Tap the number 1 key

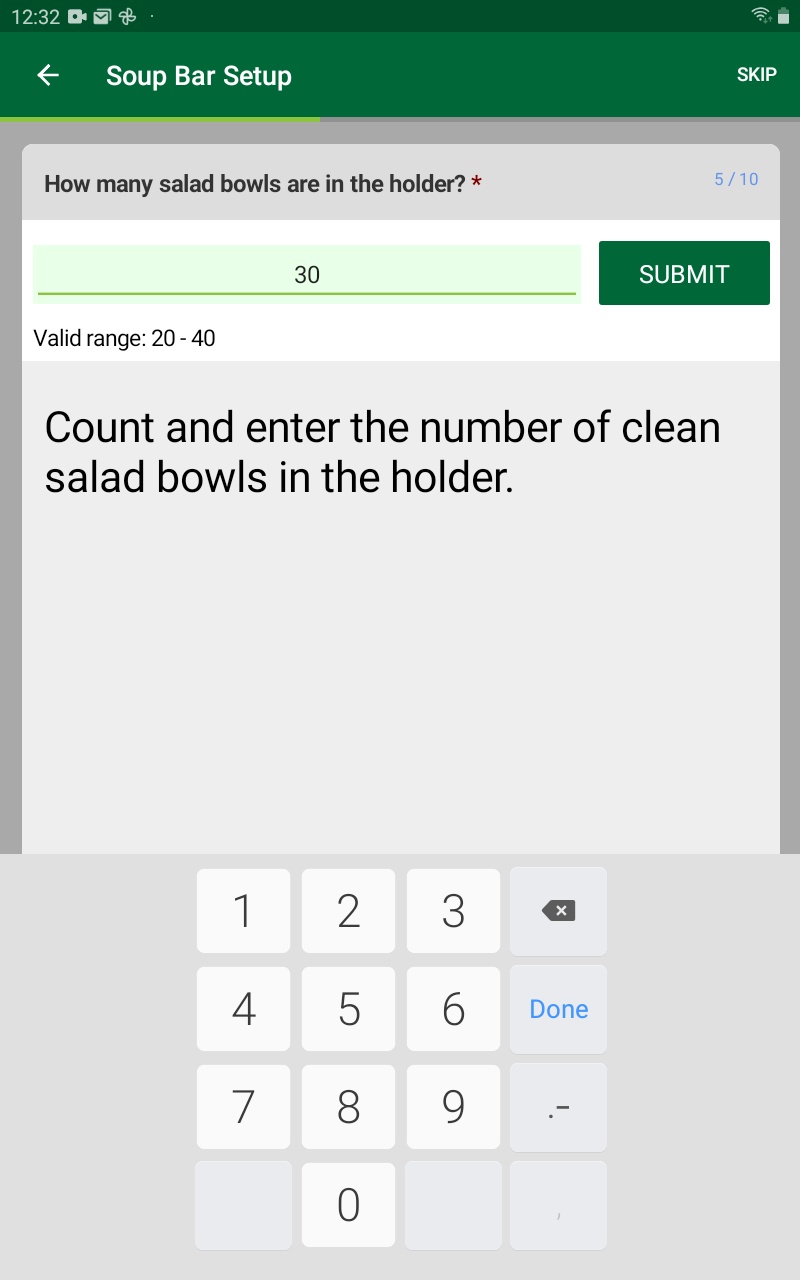coord(243,911)
